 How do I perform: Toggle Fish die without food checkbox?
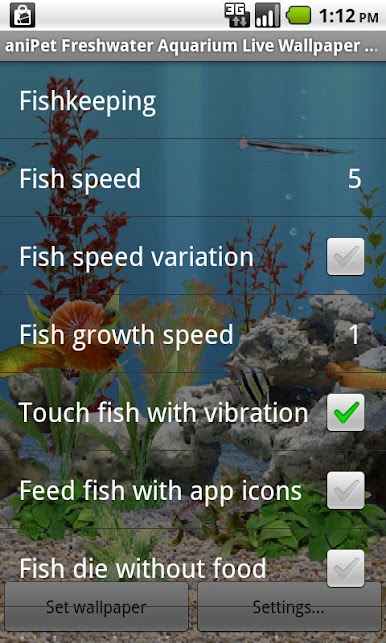point(345,568)
